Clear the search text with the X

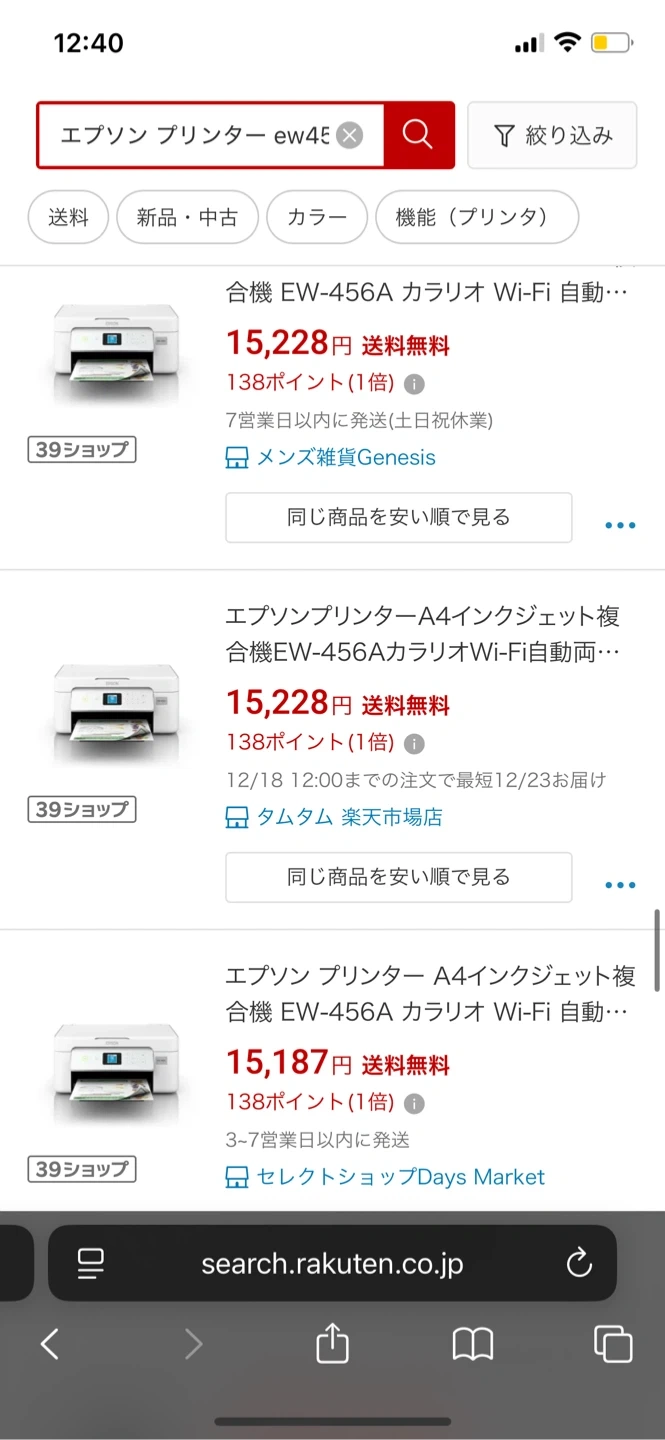[349, 135]
